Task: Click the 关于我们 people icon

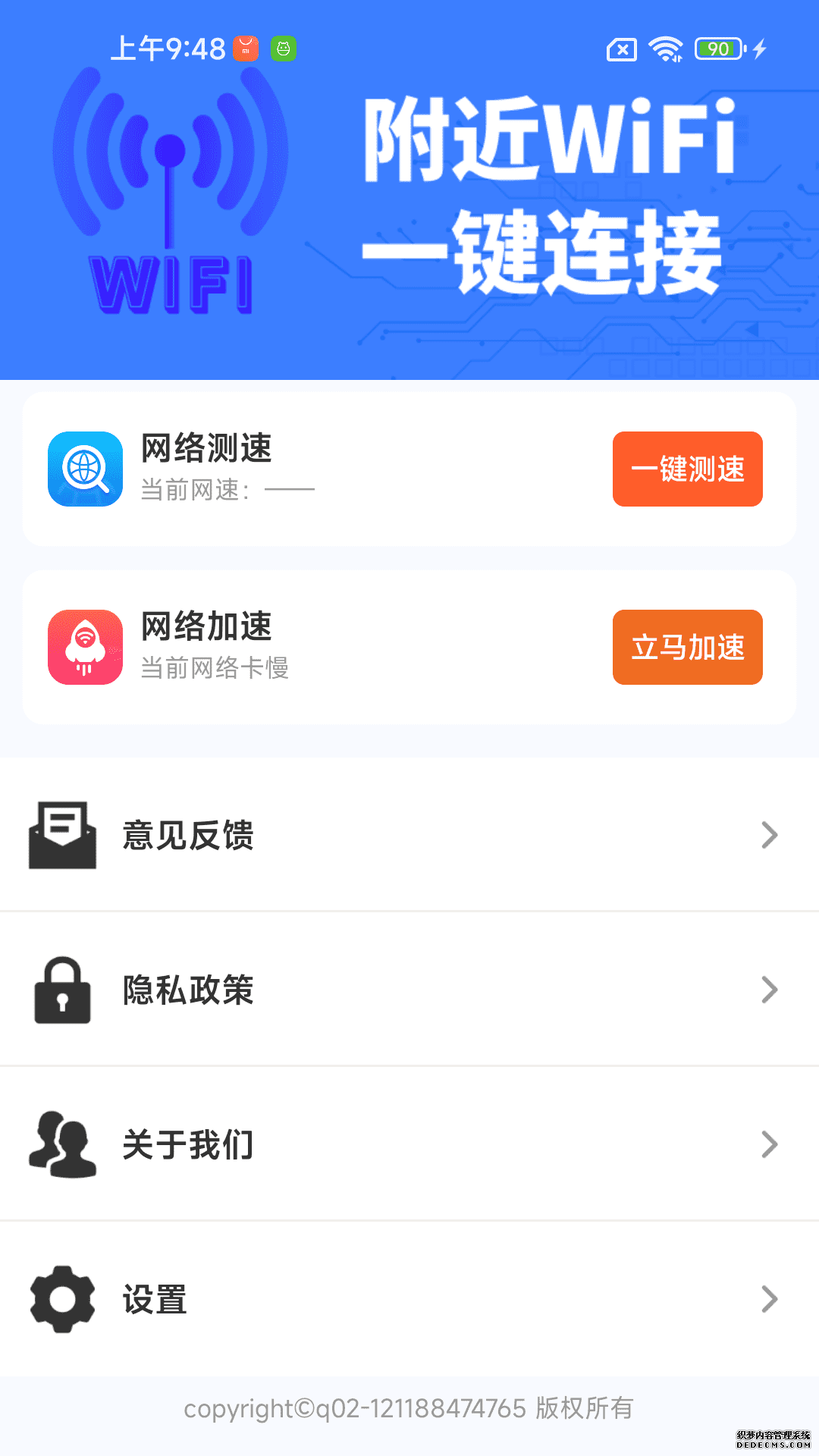Action: tap(63, 1145)
